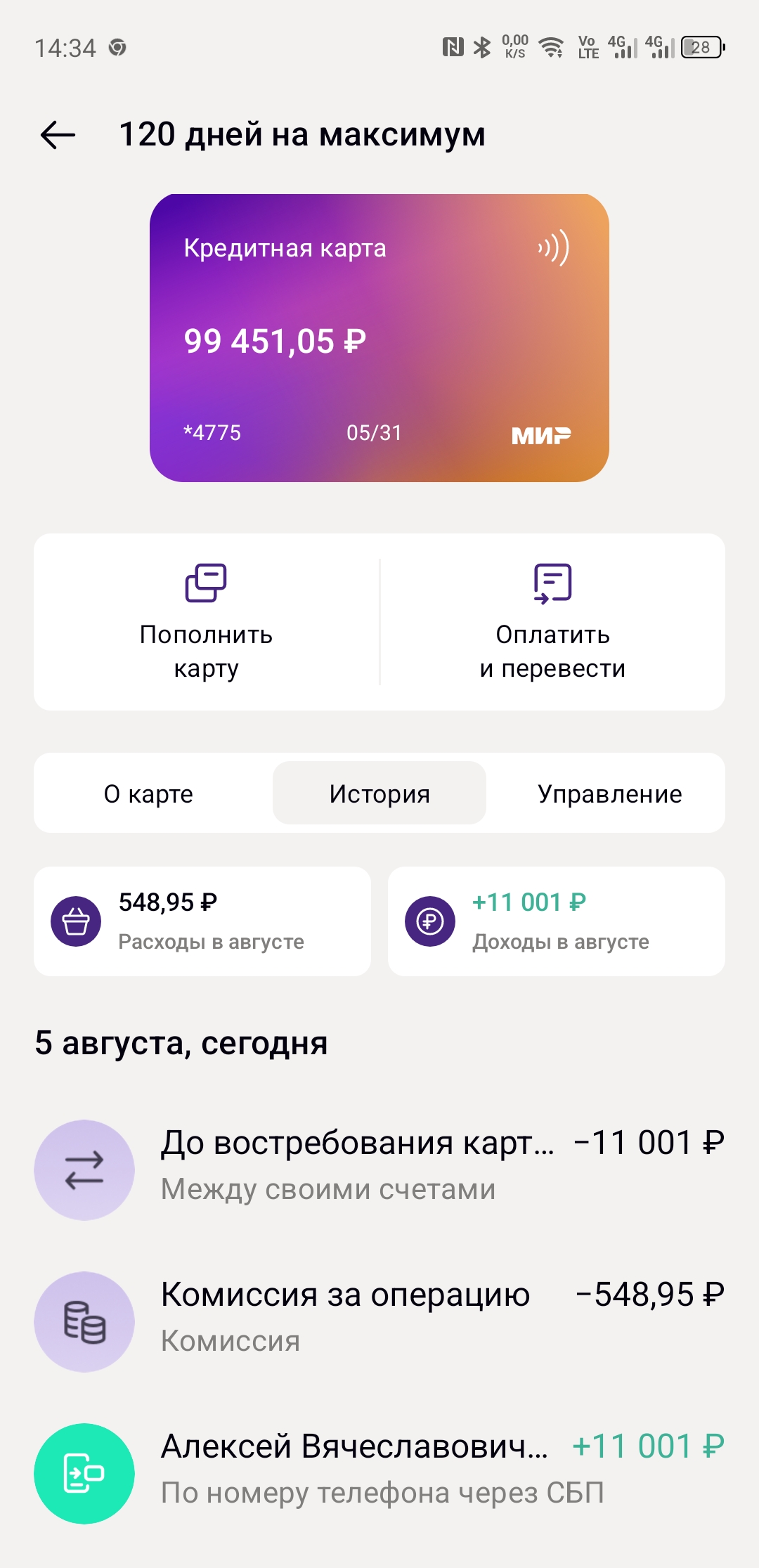Open the credit card *4775 details

click(x=379, y=337)
